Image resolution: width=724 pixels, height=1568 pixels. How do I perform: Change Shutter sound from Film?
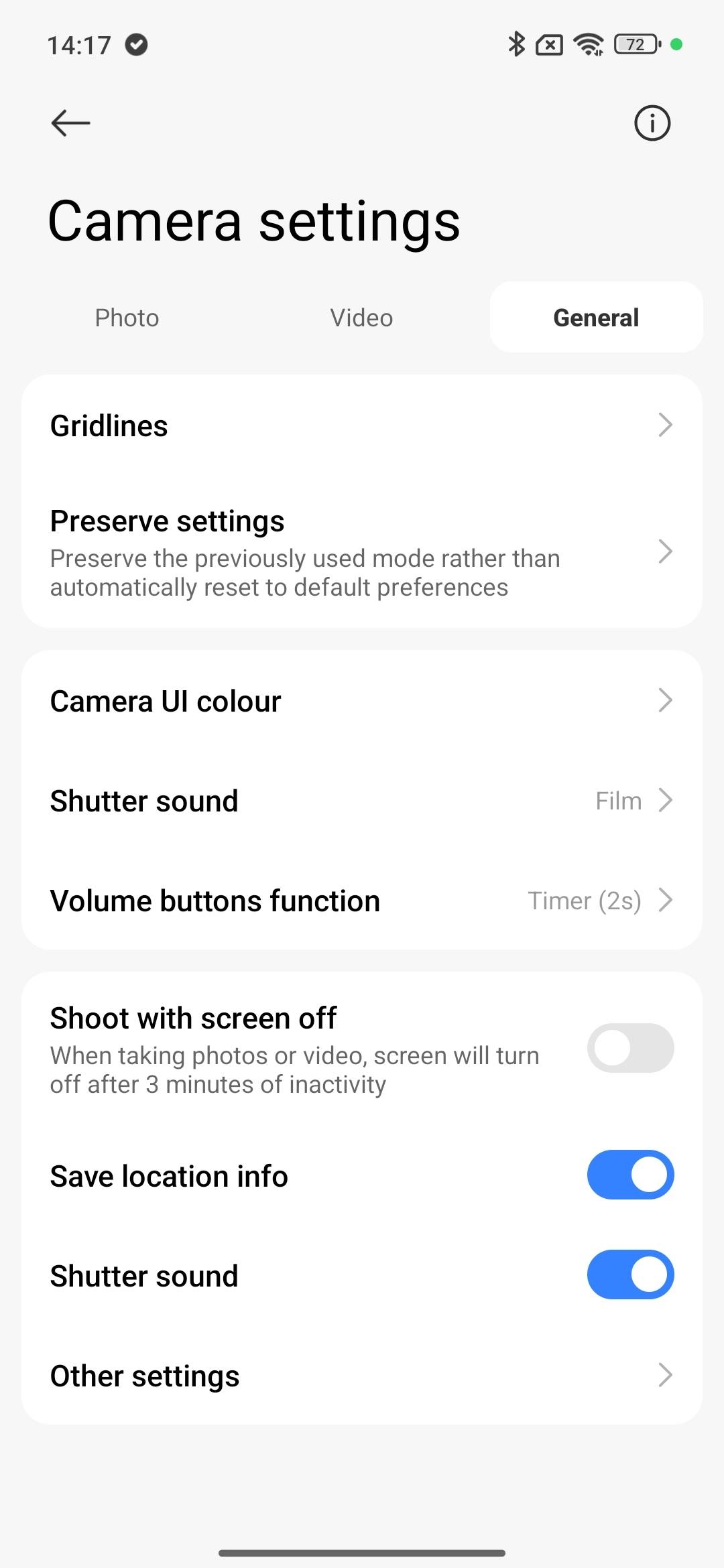click(x=362, y=800)
